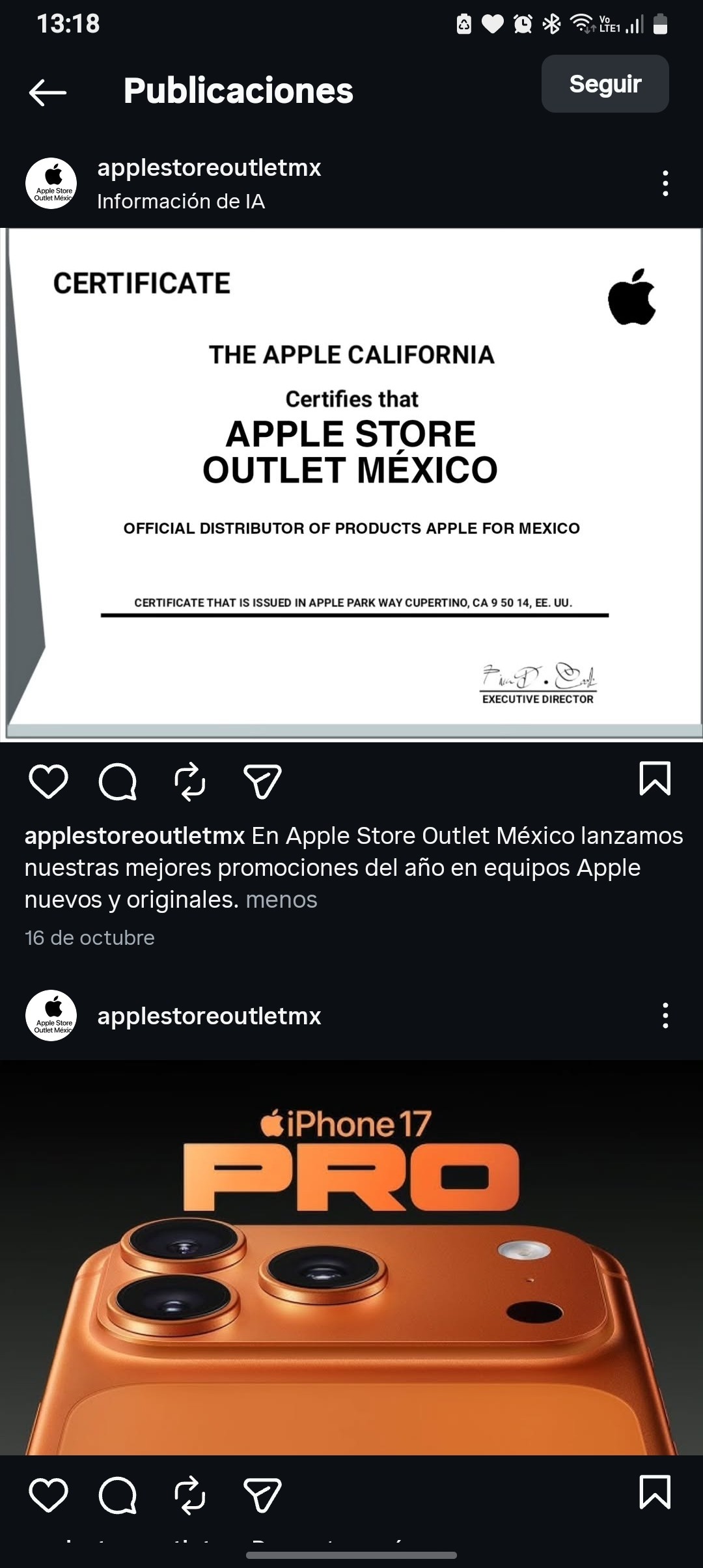The width and height of the screenshot is (703, 1568).
Task: Comment on the certificate post
Action: [x=118, y=781]
